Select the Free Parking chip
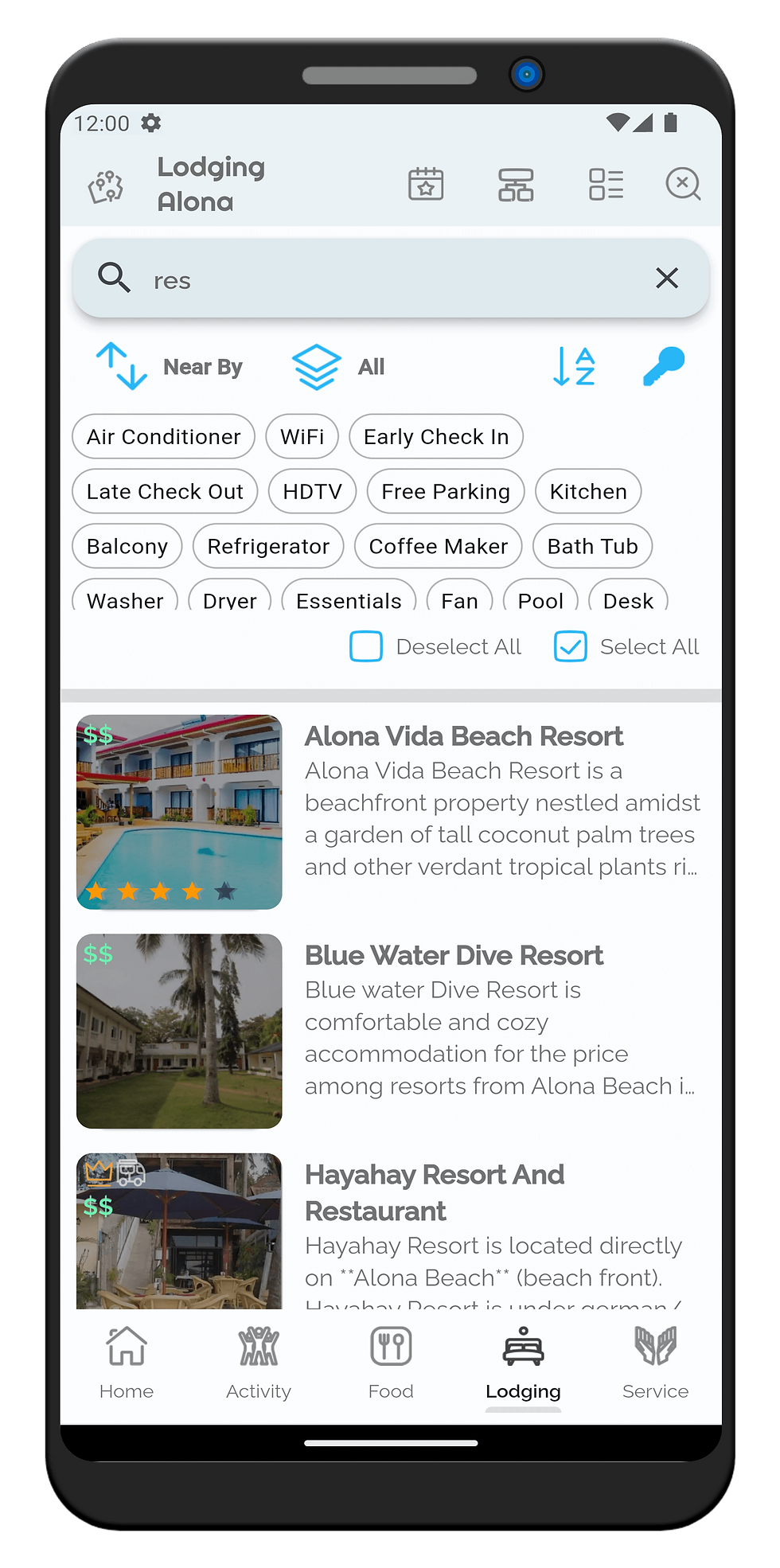 pyautogui.click(x=445, y=492)
